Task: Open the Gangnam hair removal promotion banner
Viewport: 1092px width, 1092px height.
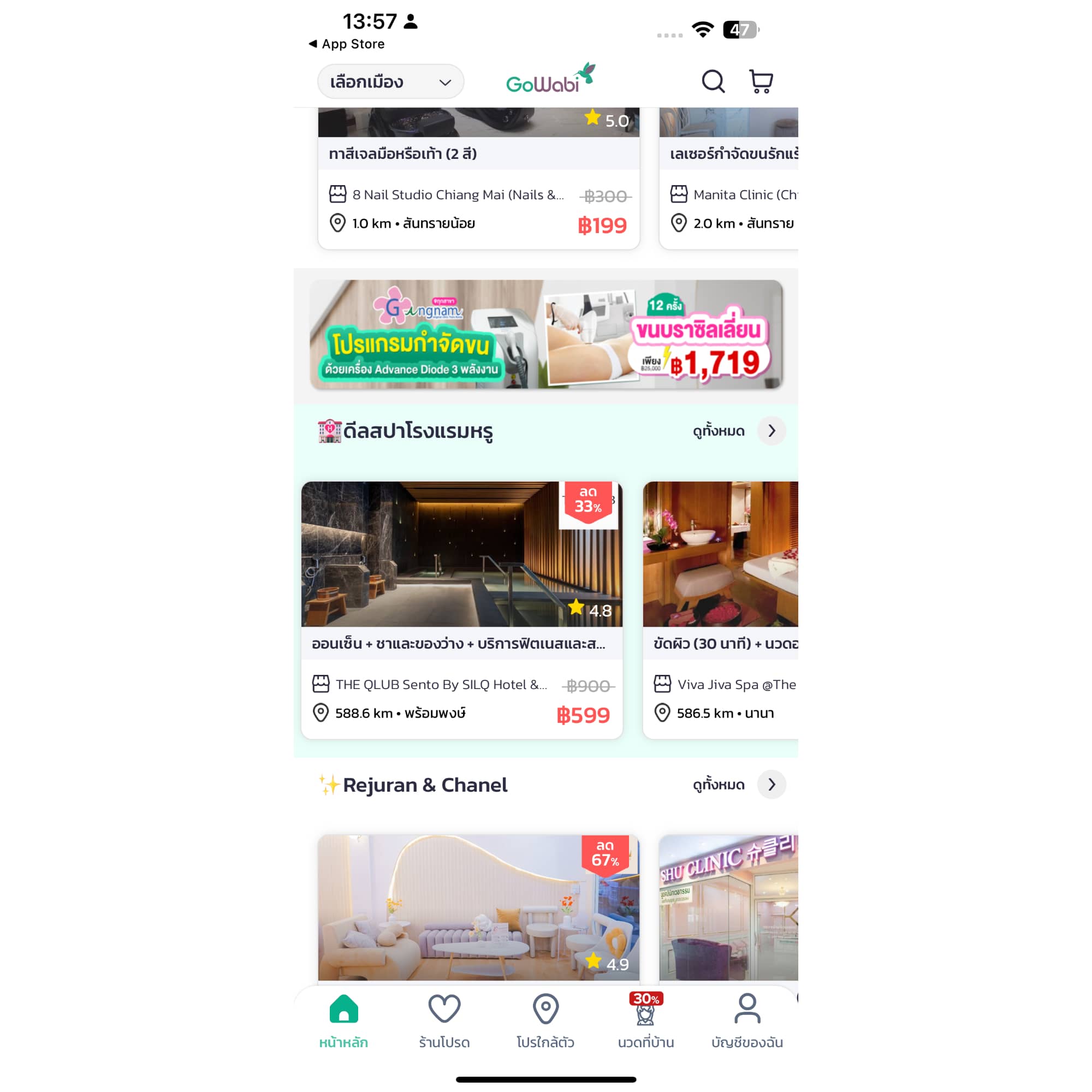Action: 546,334
